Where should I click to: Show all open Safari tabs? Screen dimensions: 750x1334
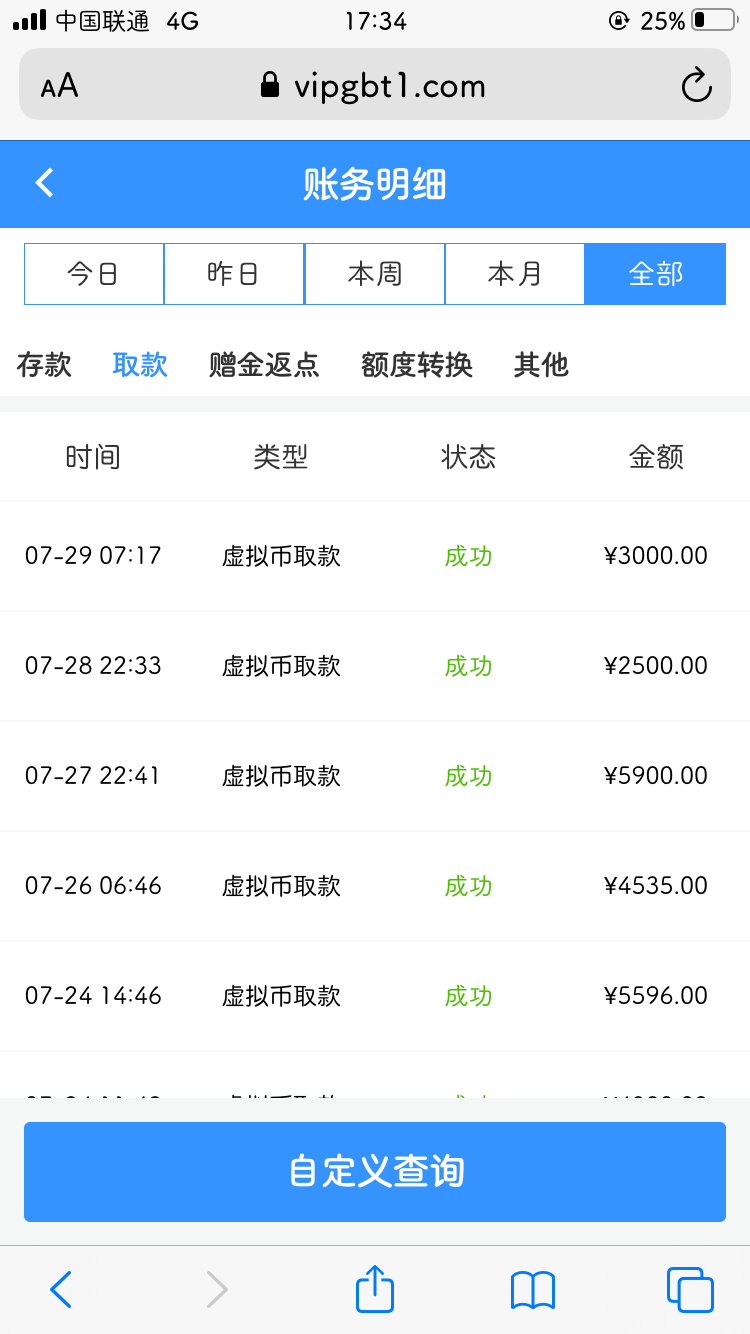[x=689, y=1289]
